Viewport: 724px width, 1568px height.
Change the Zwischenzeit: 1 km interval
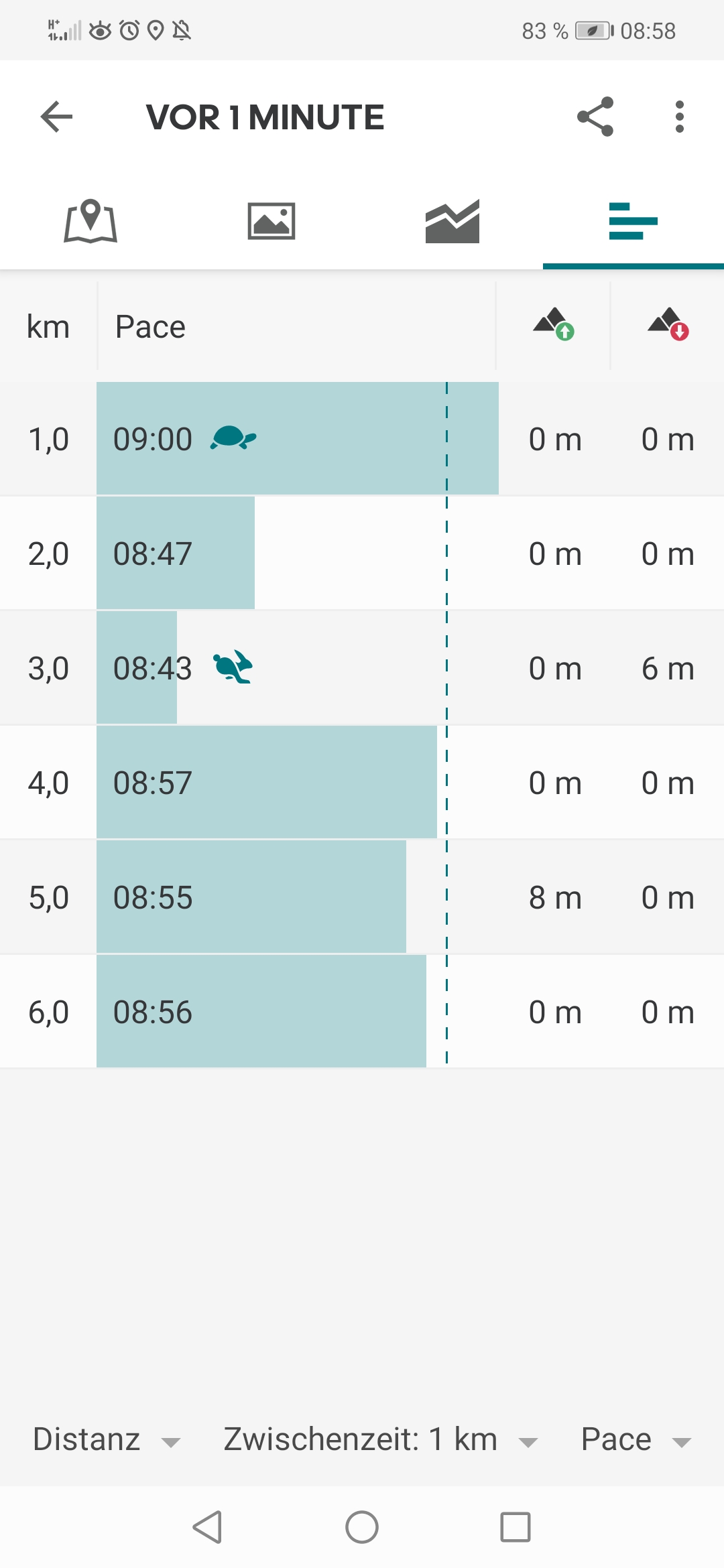point(381,1439)
